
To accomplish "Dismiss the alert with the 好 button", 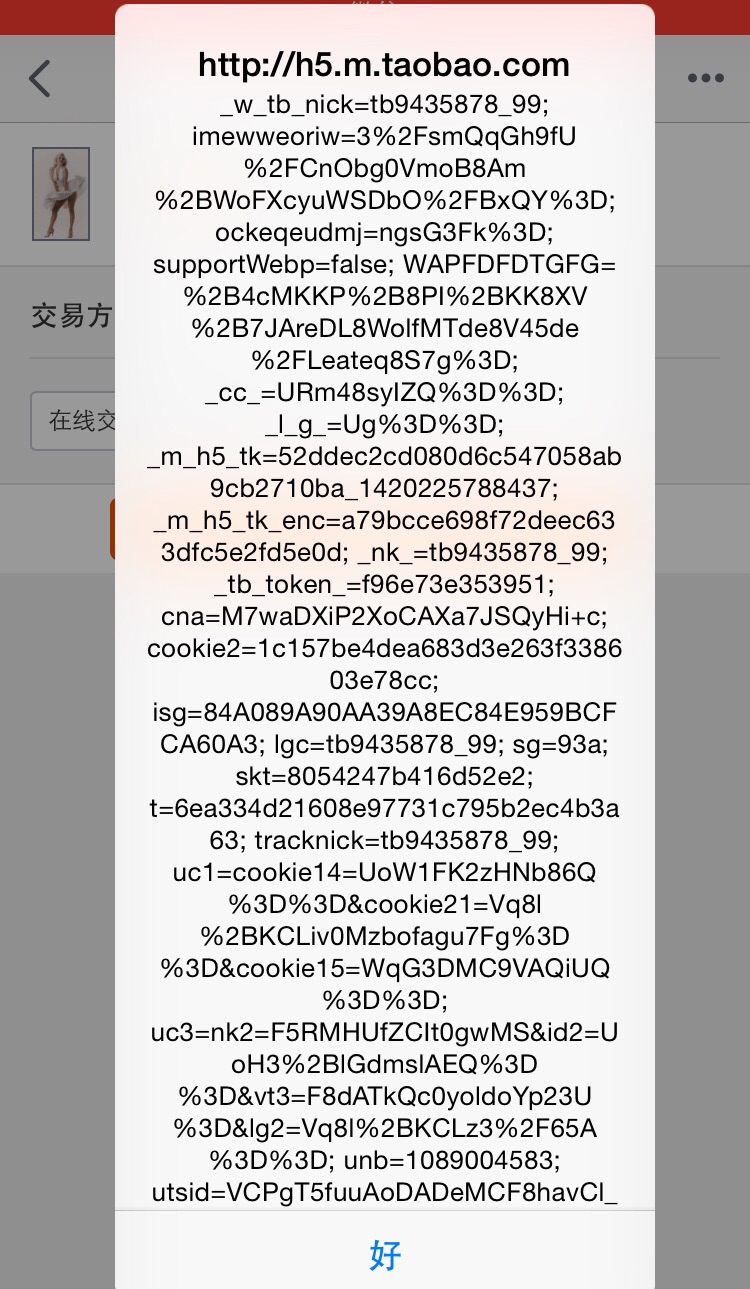I will click(x=385, y=1251).
